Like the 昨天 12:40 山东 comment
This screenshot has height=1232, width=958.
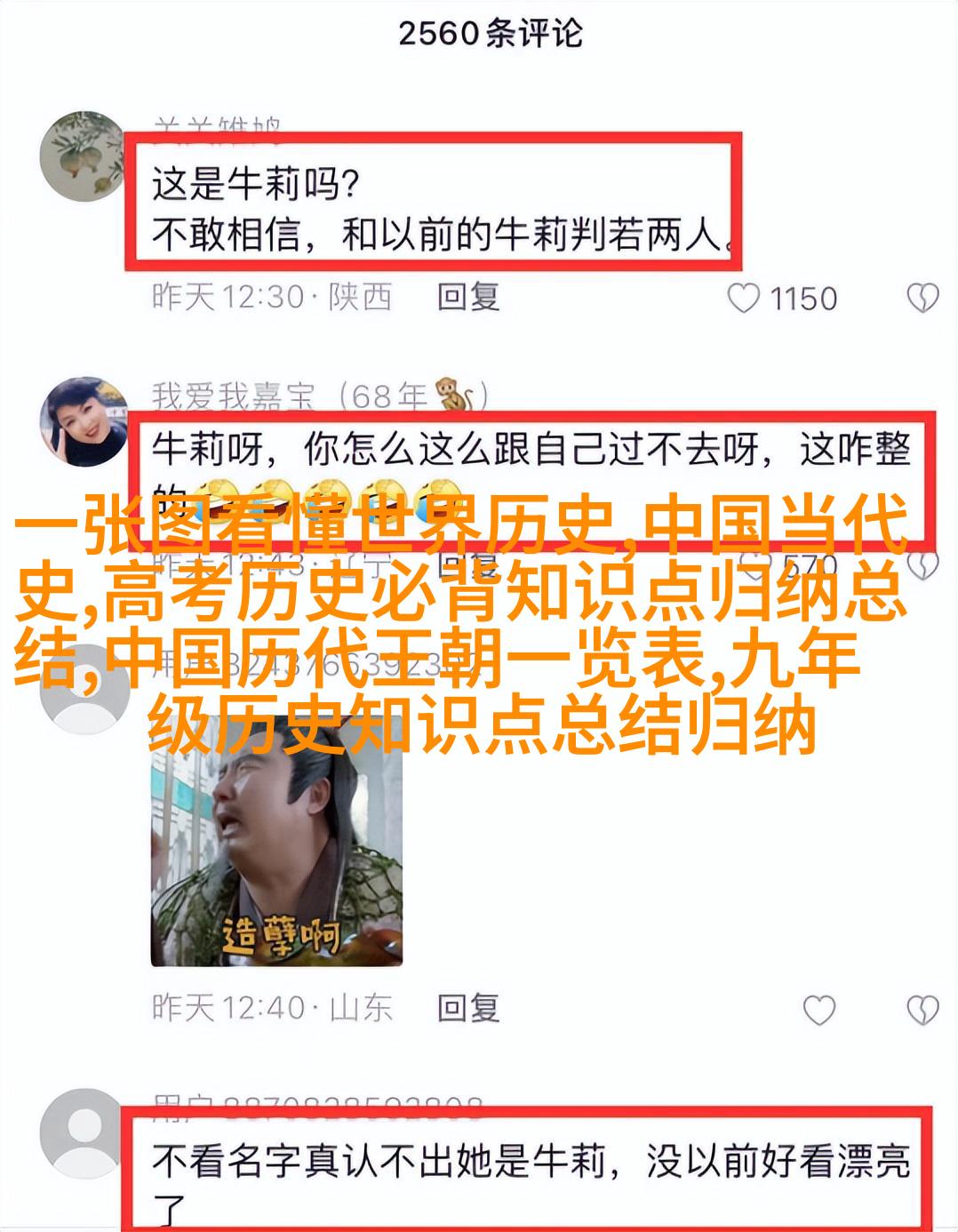(x=818, y=1010)
